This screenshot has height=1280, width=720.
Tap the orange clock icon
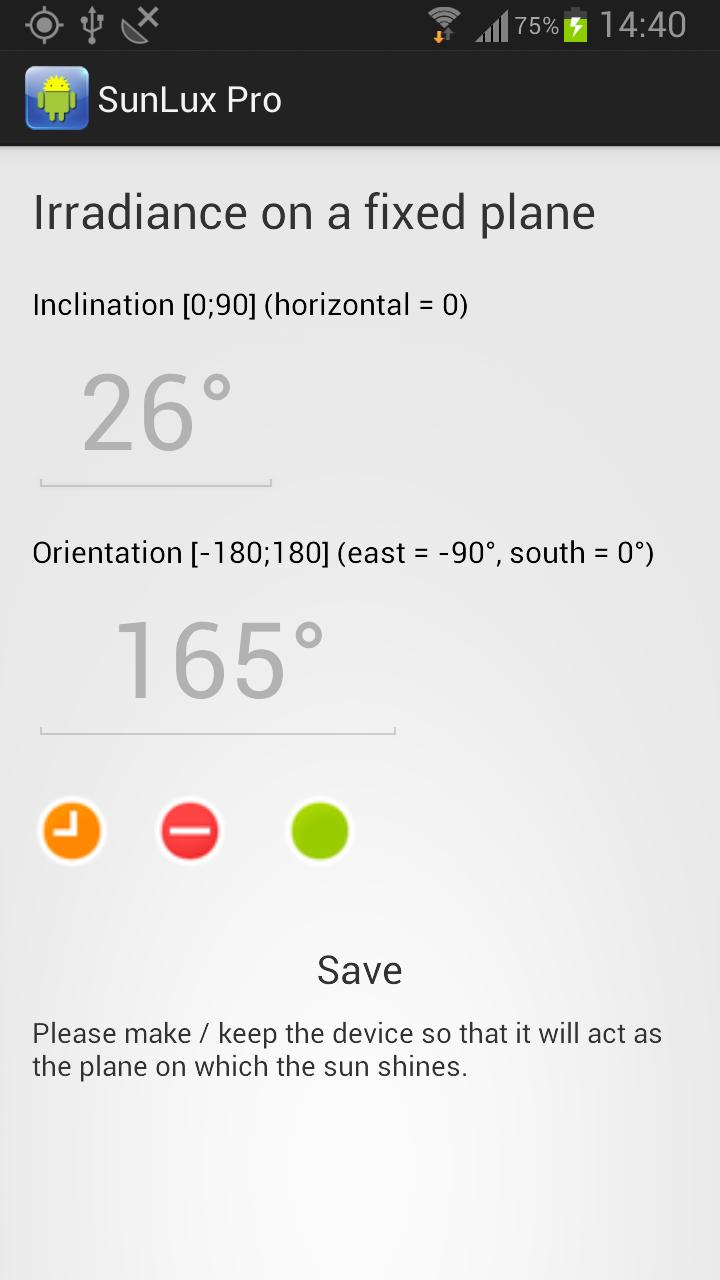tap(70, 830)
